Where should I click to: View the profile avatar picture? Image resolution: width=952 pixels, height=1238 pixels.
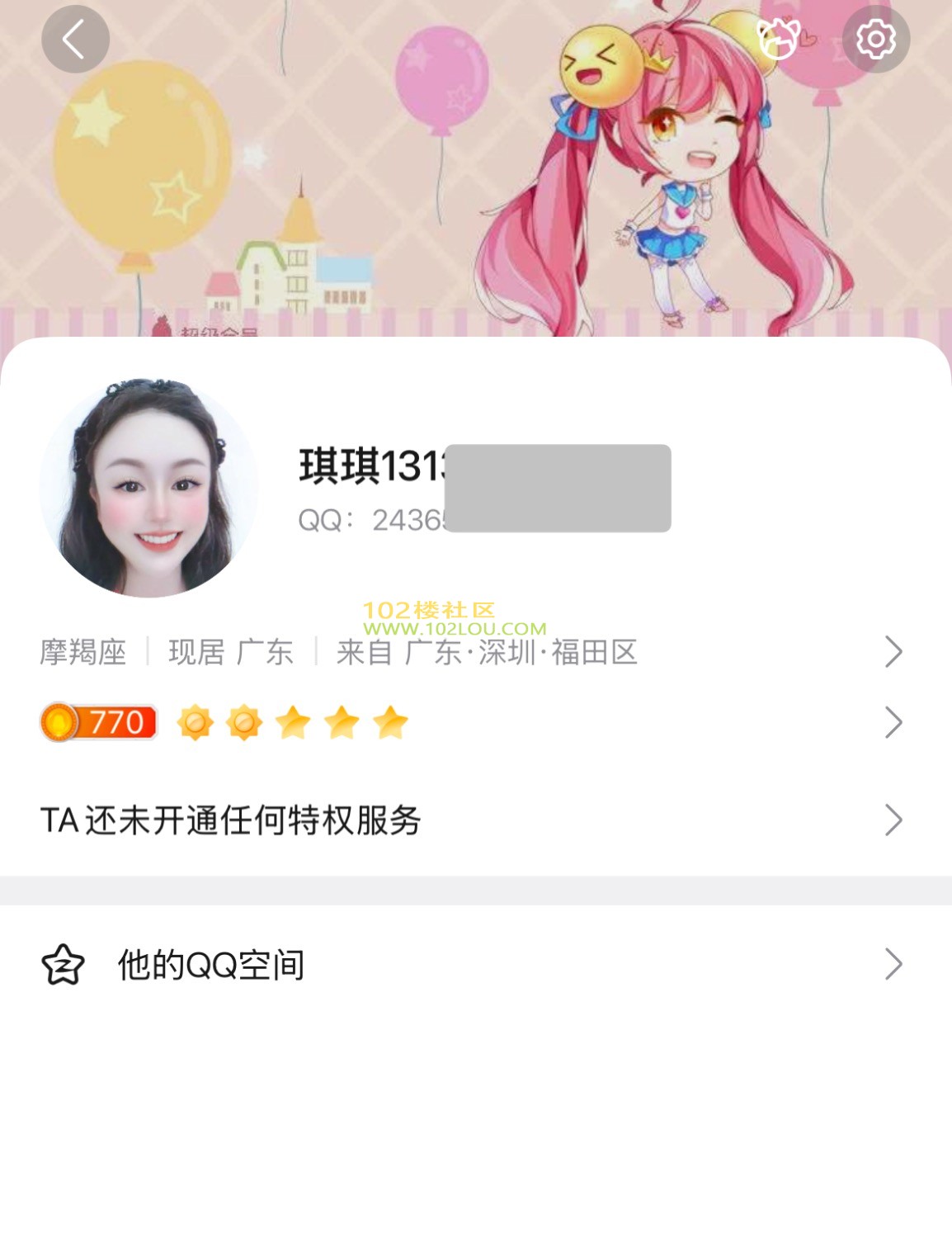click(x=149, y=487)
